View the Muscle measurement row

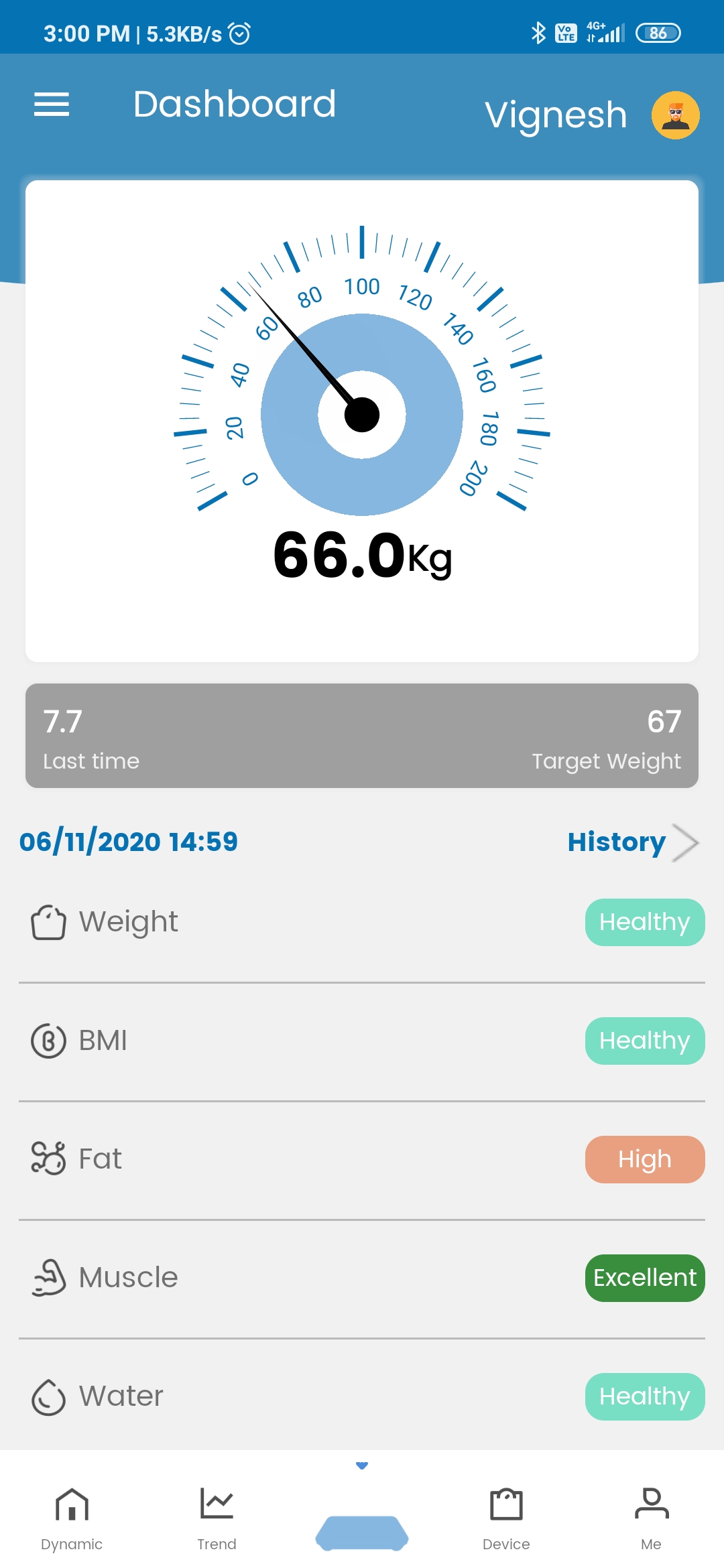click(362, 1279)
